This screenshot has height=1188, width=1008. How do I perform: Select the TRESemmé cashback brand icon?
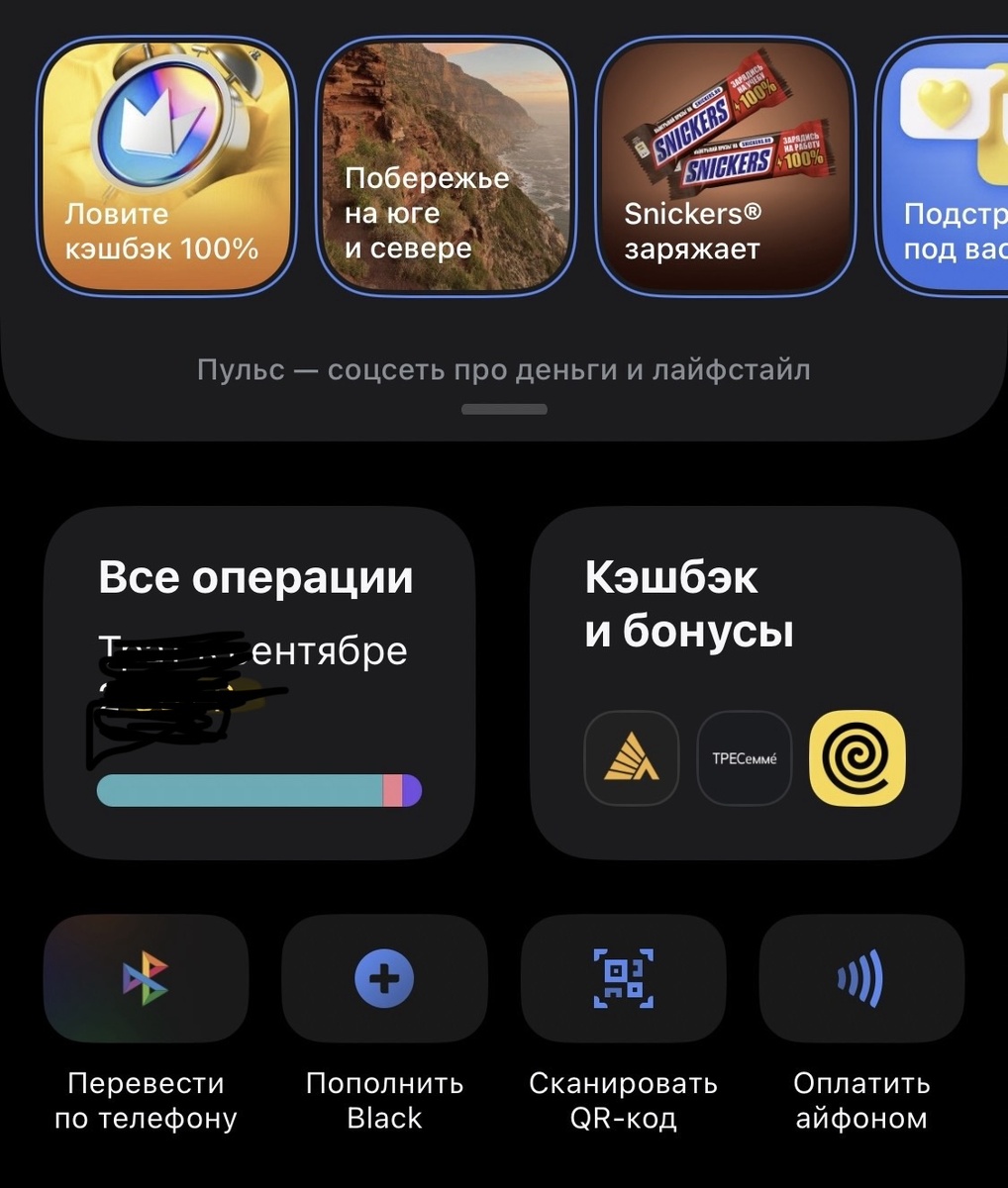(744, 757)
